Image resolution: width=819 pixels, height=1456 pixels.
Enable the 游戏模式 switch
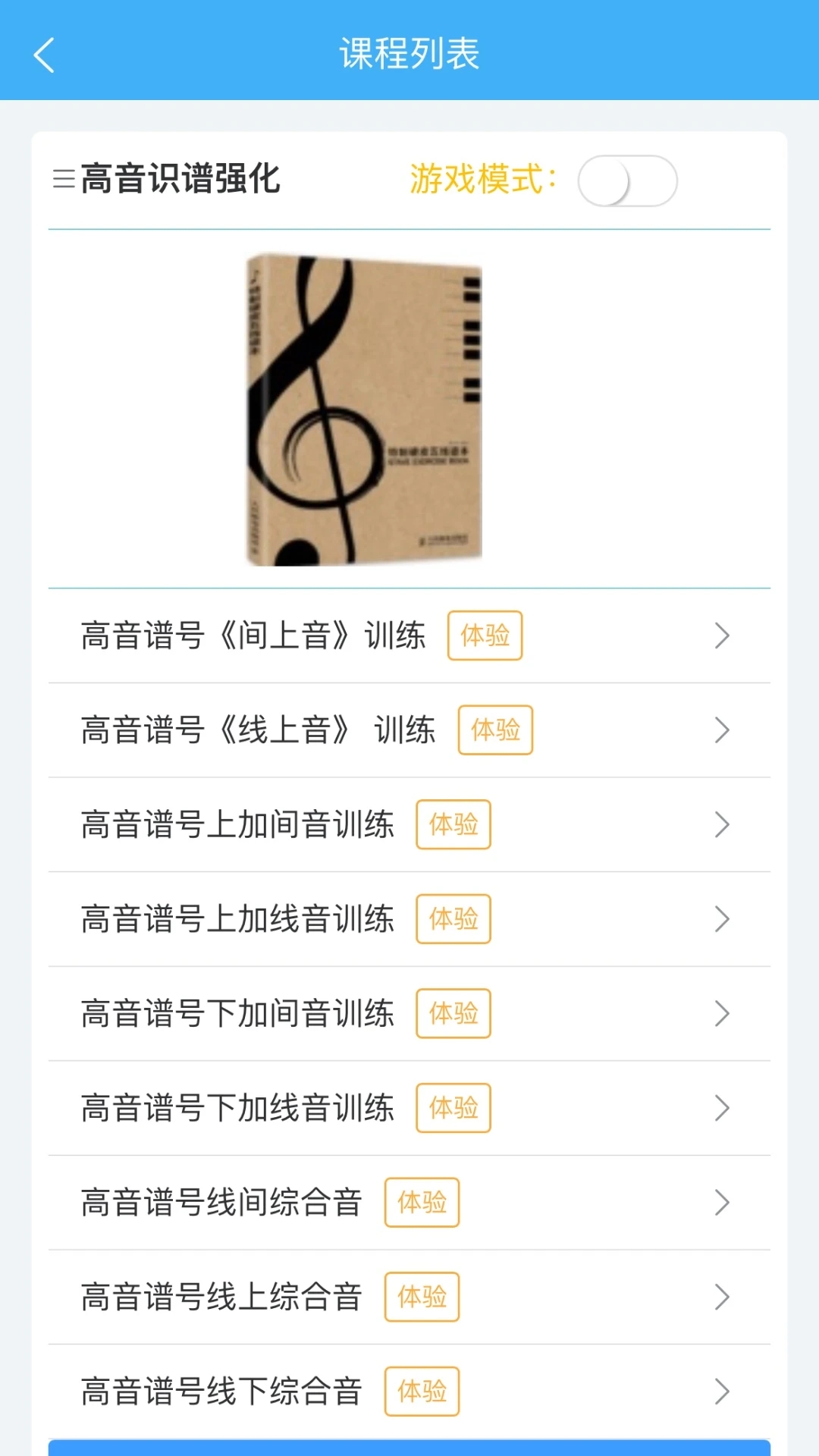point(628,180)
